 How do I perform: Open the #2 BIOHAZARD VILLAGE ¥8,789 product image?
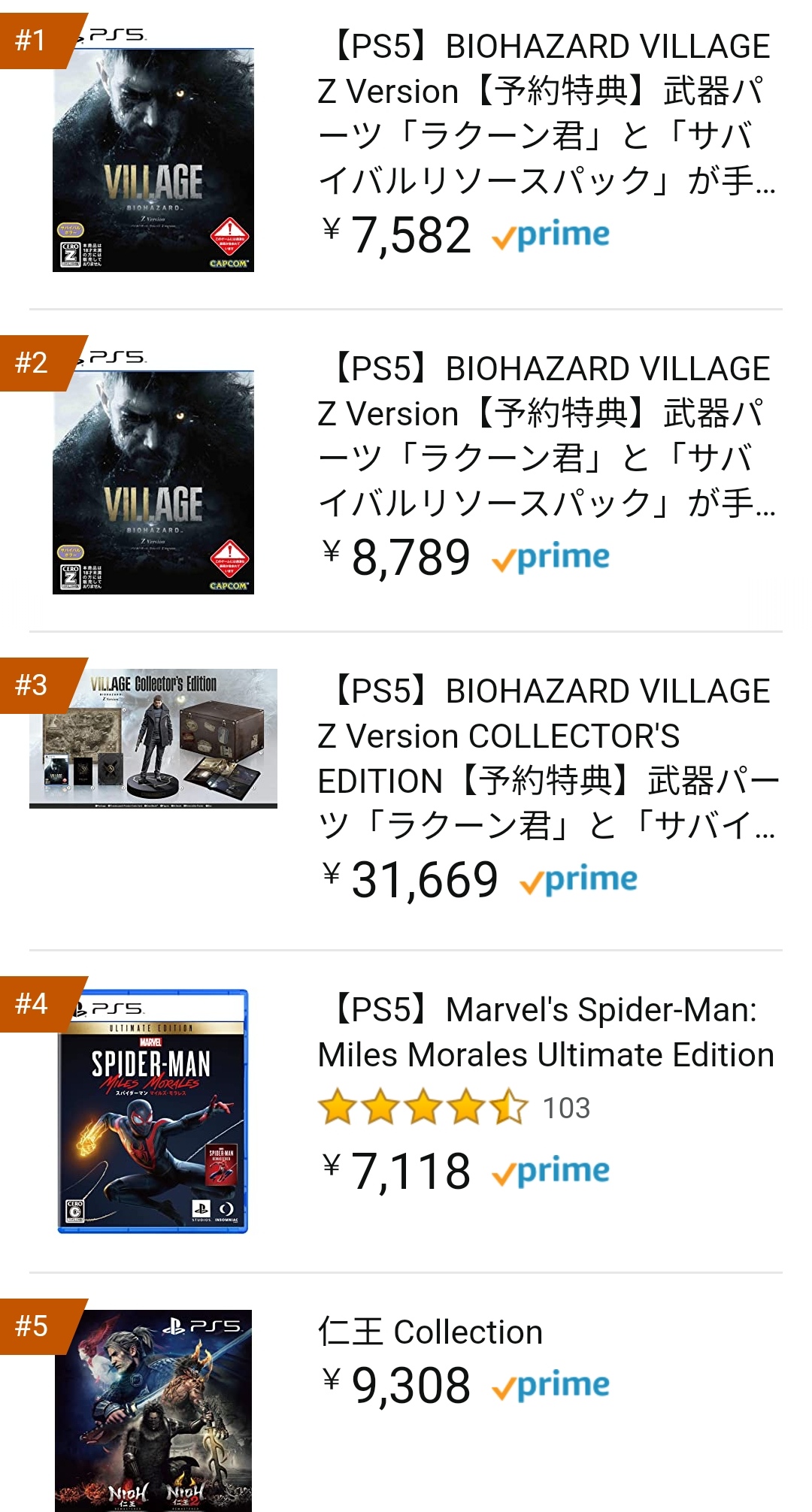(153, 471)
